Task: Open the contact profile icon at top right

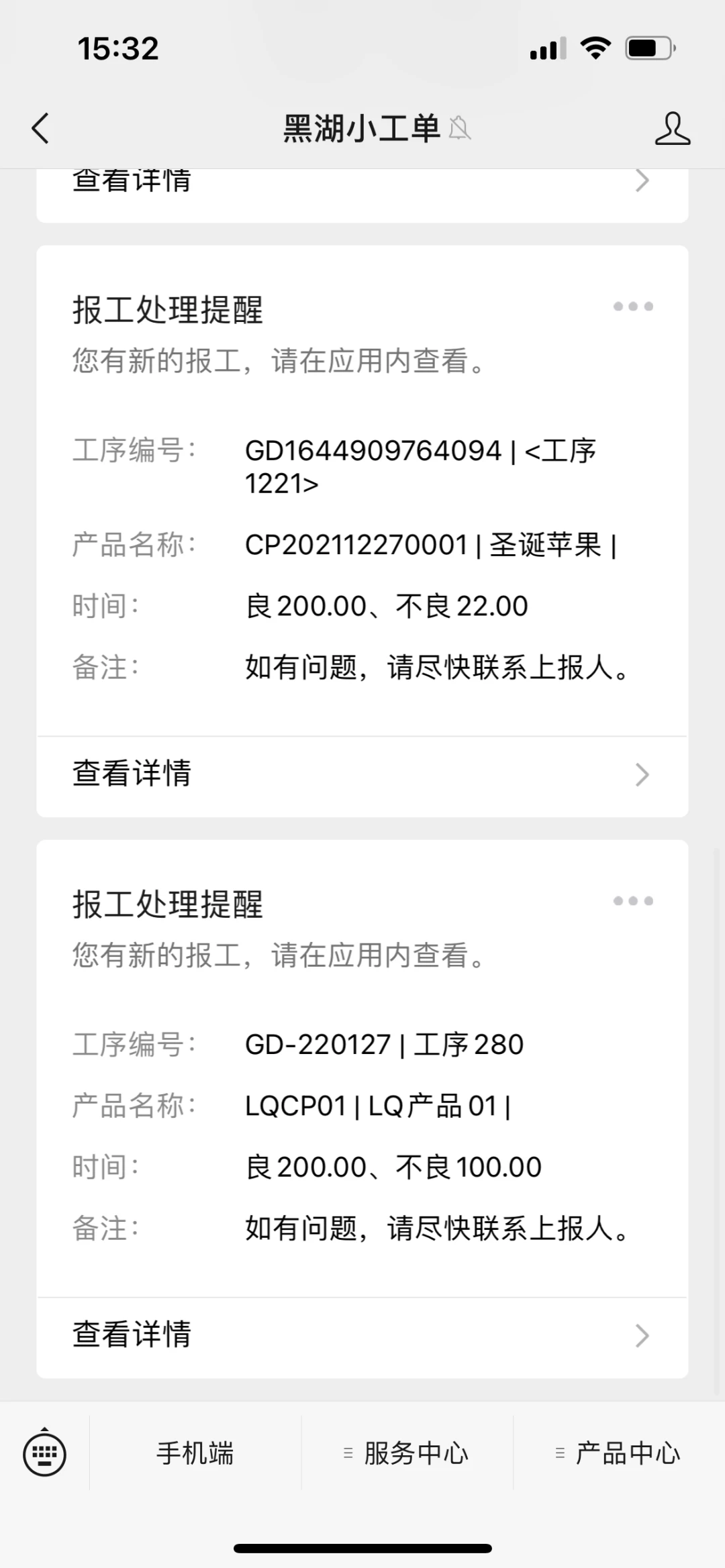Action: tap(674, 128)
